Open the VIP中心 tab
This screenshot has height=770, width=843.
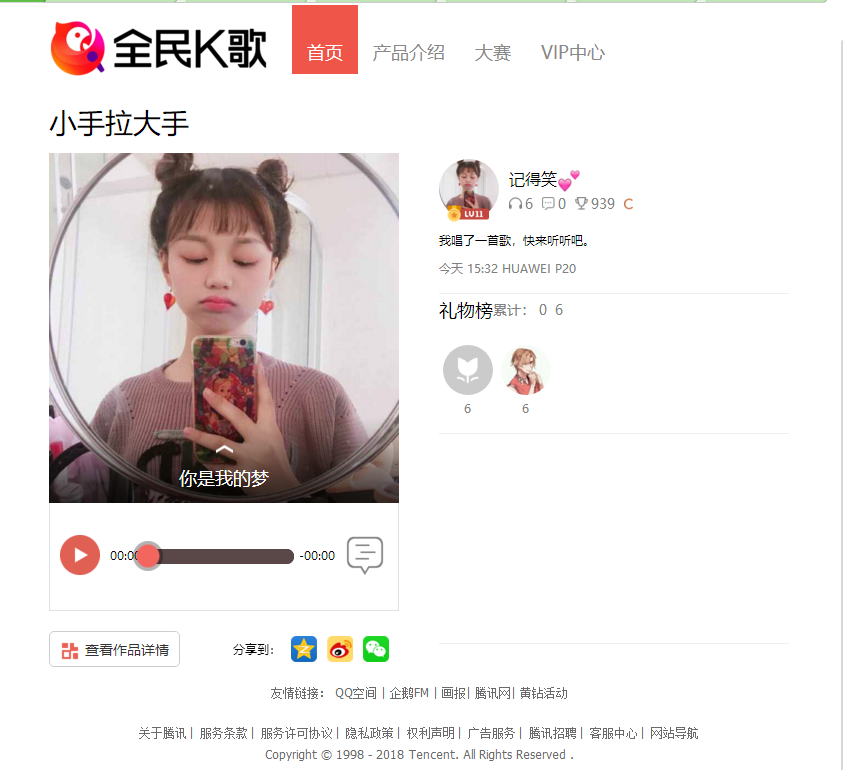point(572,53)
